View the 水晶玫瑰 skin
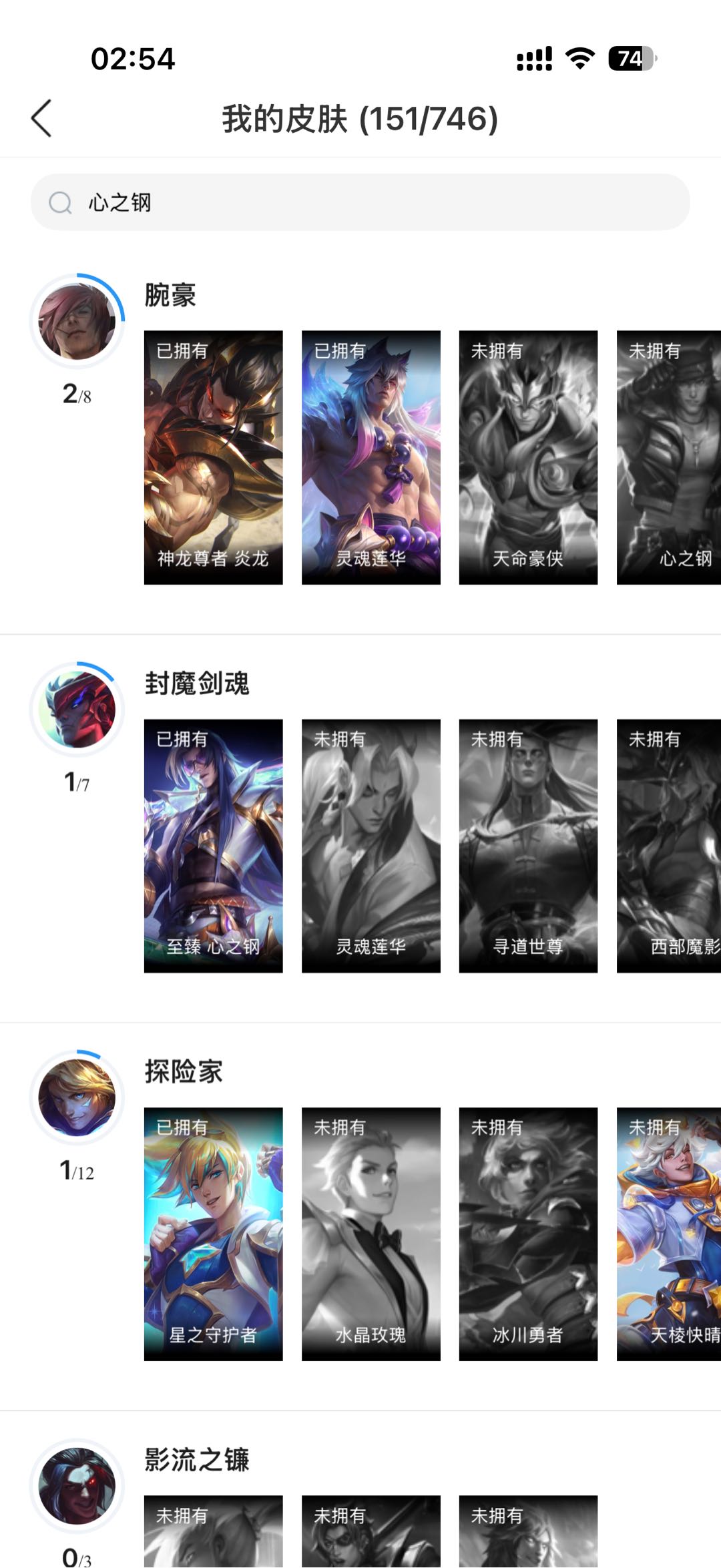 click(371, 1234)
